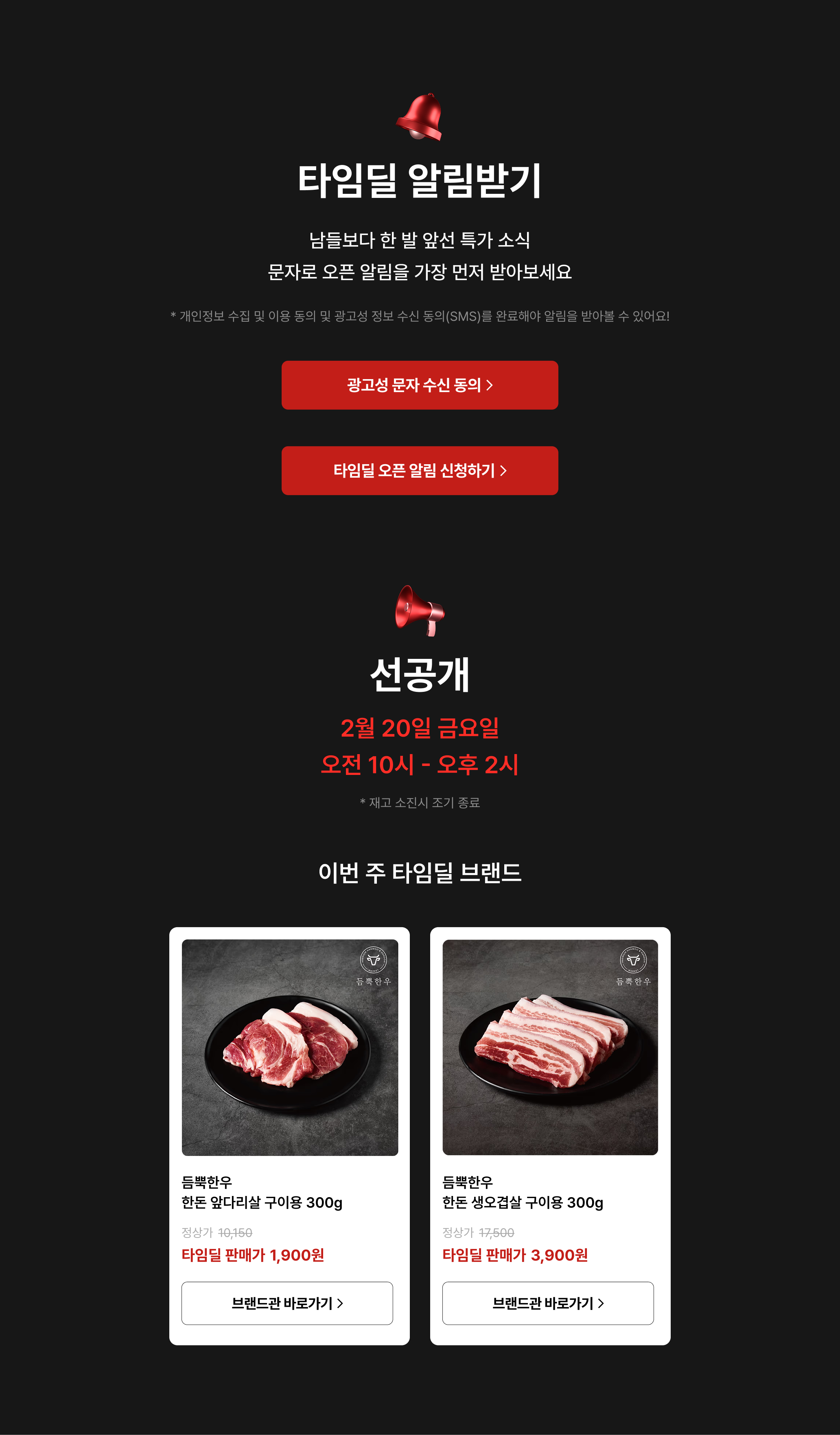Tap 광고성 문자 수신 동의 button
Image resolution: width=840 pixels, height=1435 pixels.
coord(420,385)
